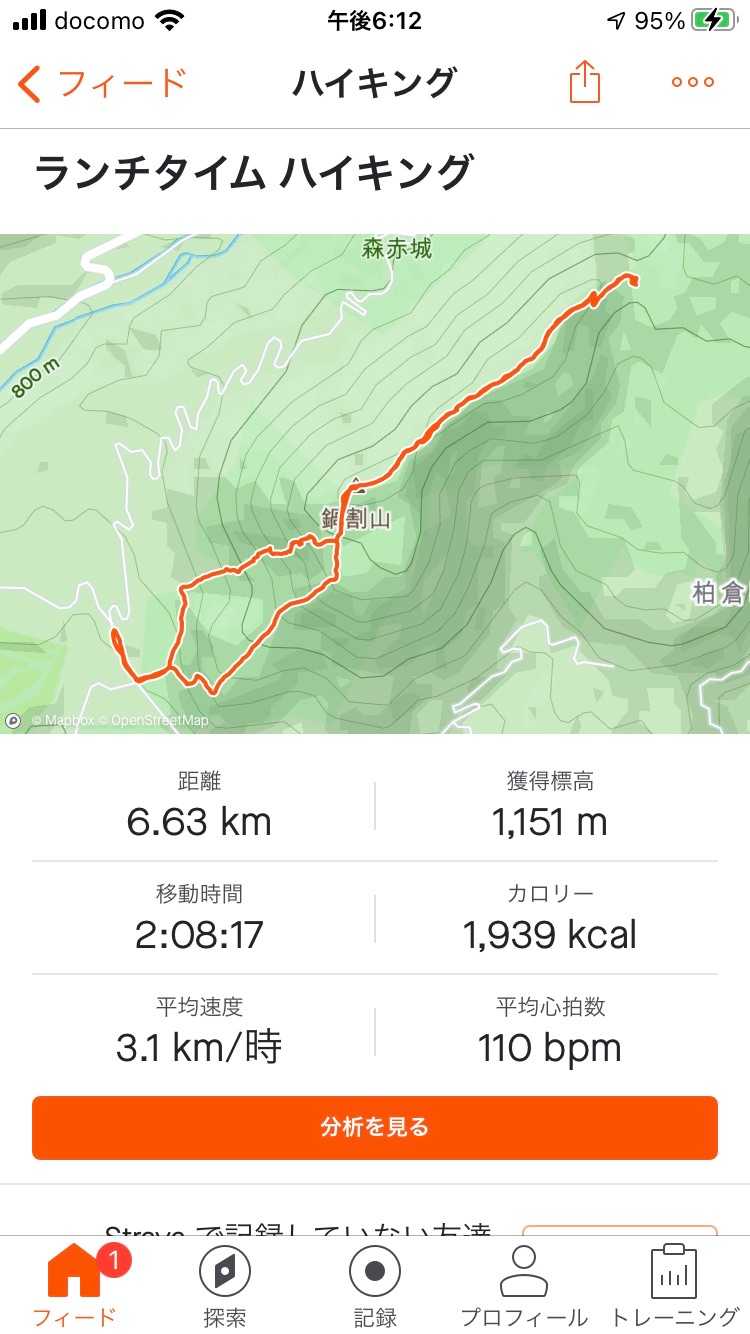
Task: Open the 探索 tab
Action: (x=224, y=1286)
